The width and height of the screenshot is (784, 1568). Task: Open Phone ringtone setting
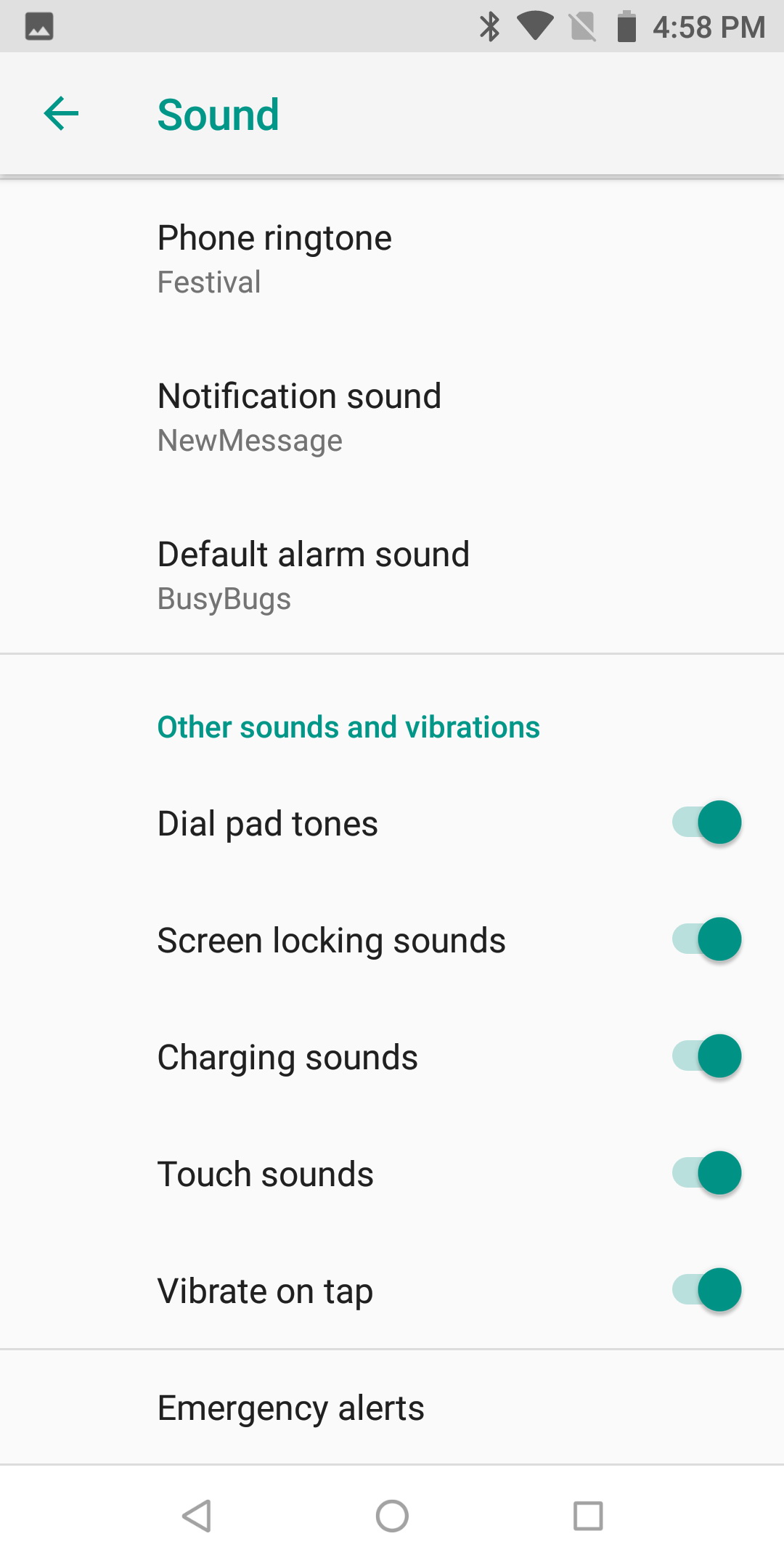click(392, 259)
